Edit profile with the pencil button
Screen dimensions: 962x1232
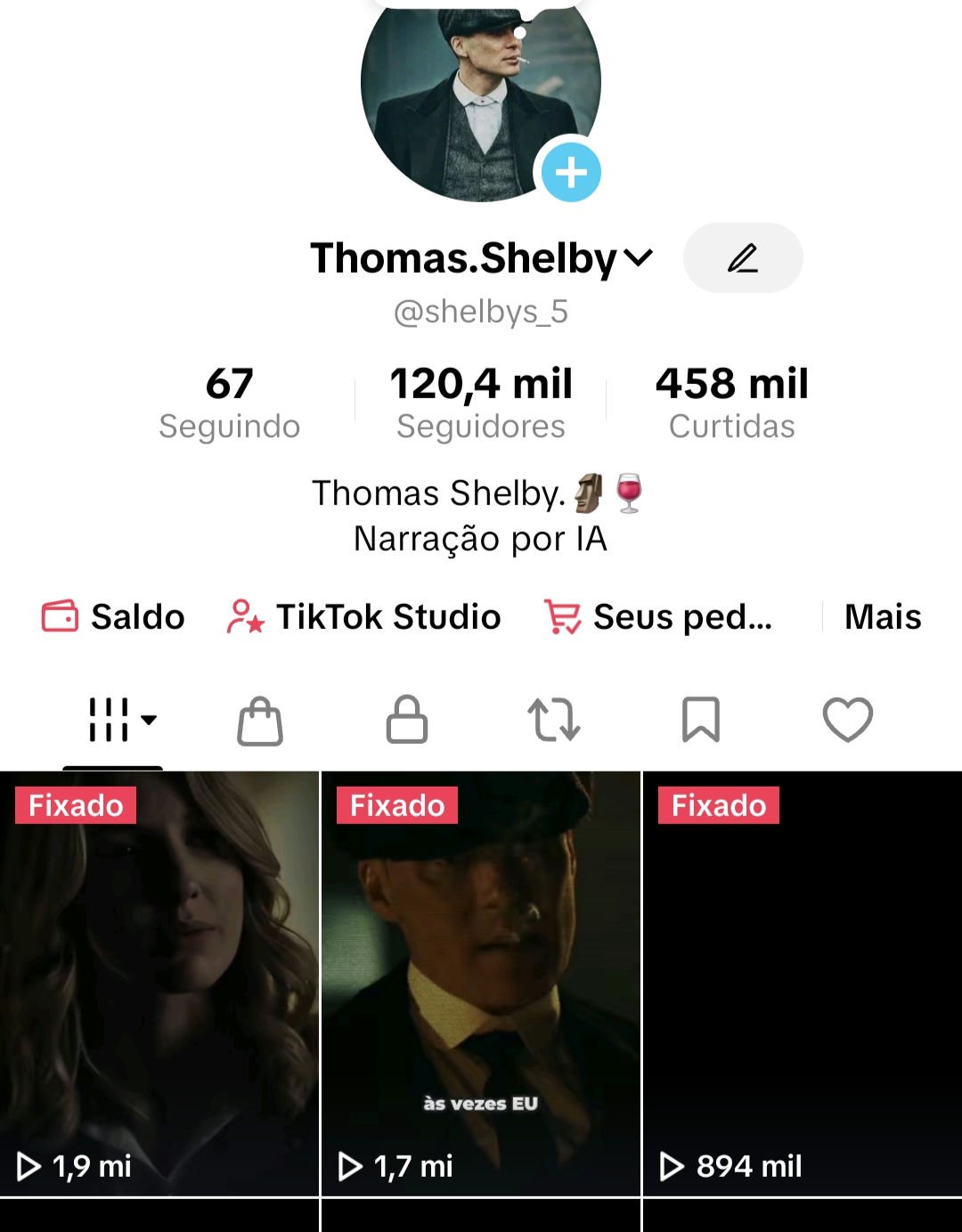coord(742,257)
